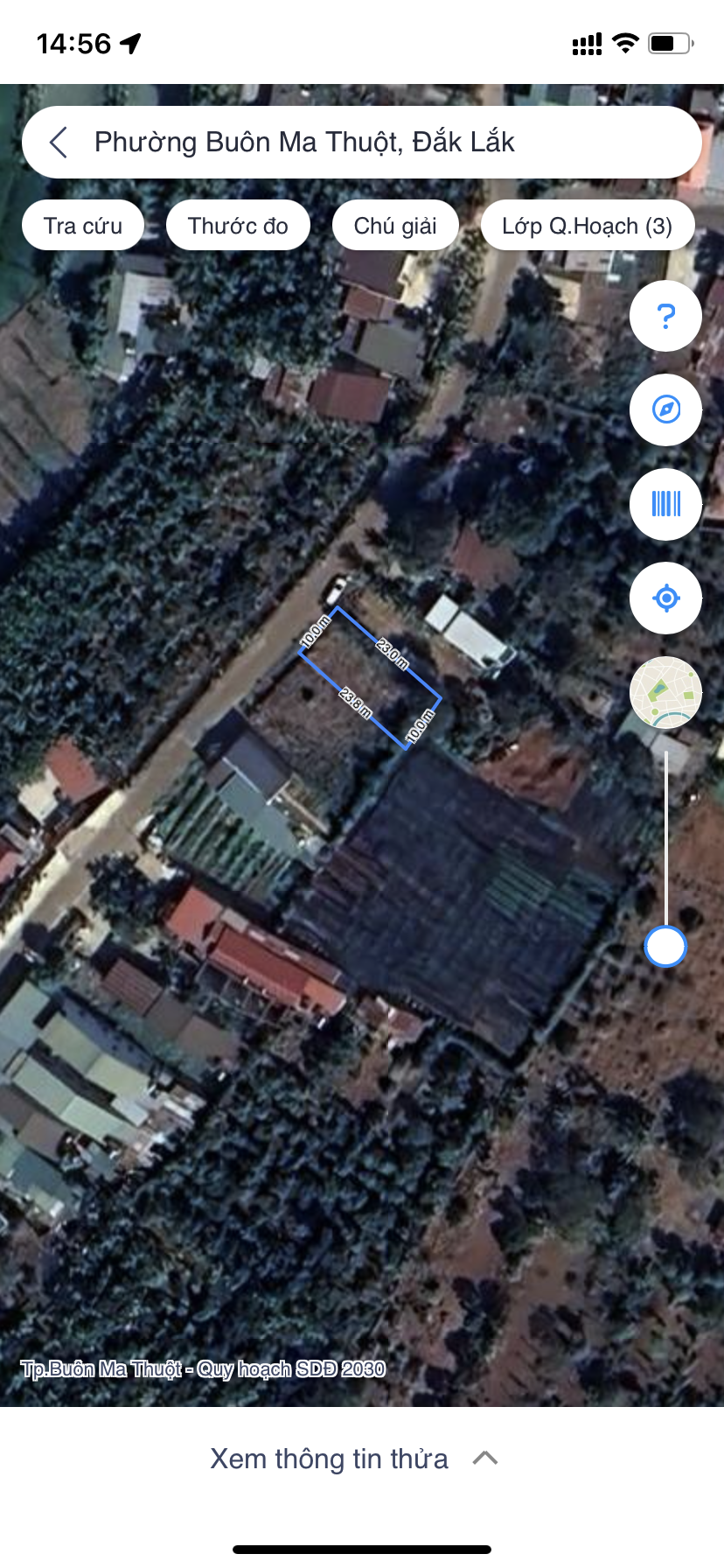Open the Thước đo measuring tool
Viewport: 724px width, 1568px height.
pyautogui.click(x=238, y=226)
